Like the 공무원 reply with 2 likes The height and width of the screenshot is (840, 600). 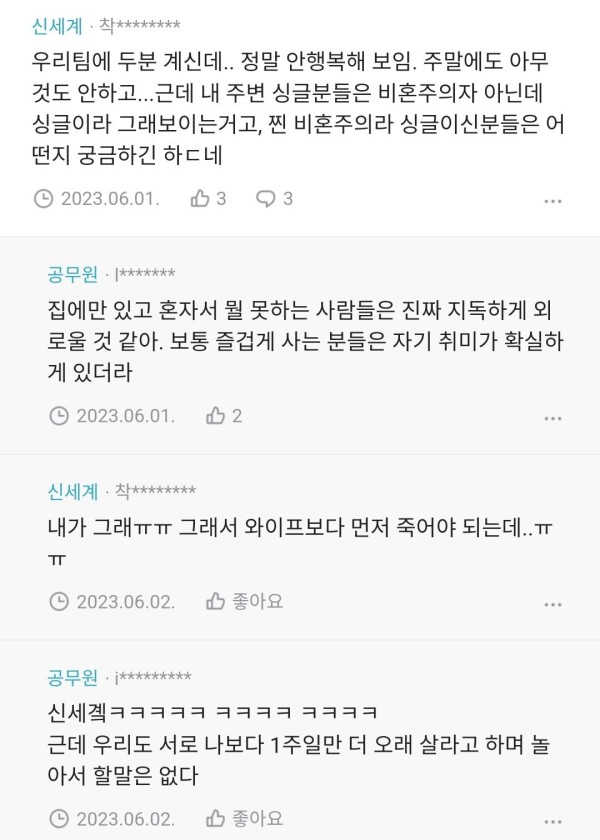pos(224,414)
